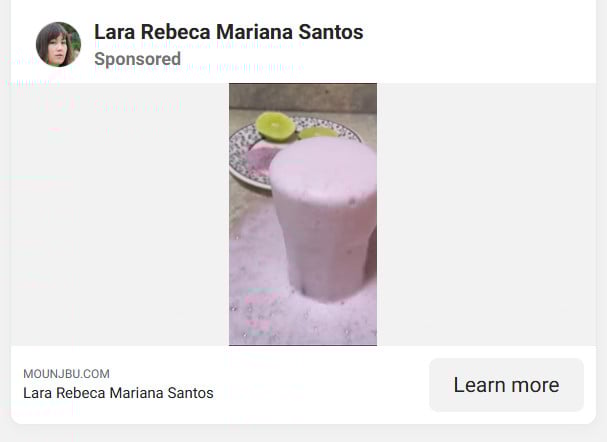This screenshot has width=607, height=442.
Task: Open Lara Rebeca Mariana Santos profile picture
Action: click(x=58, y=45)
